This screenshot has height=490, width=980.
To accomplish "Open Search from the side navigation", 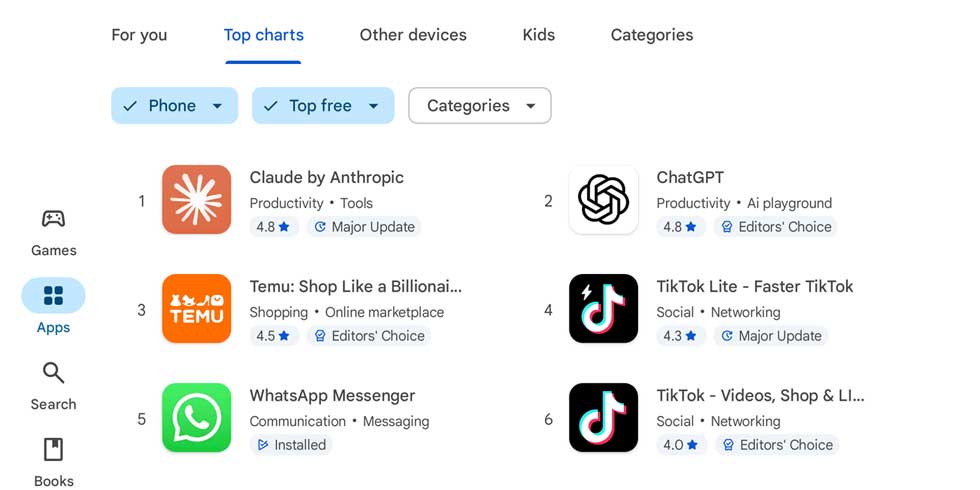I will [x=53, y=386].
